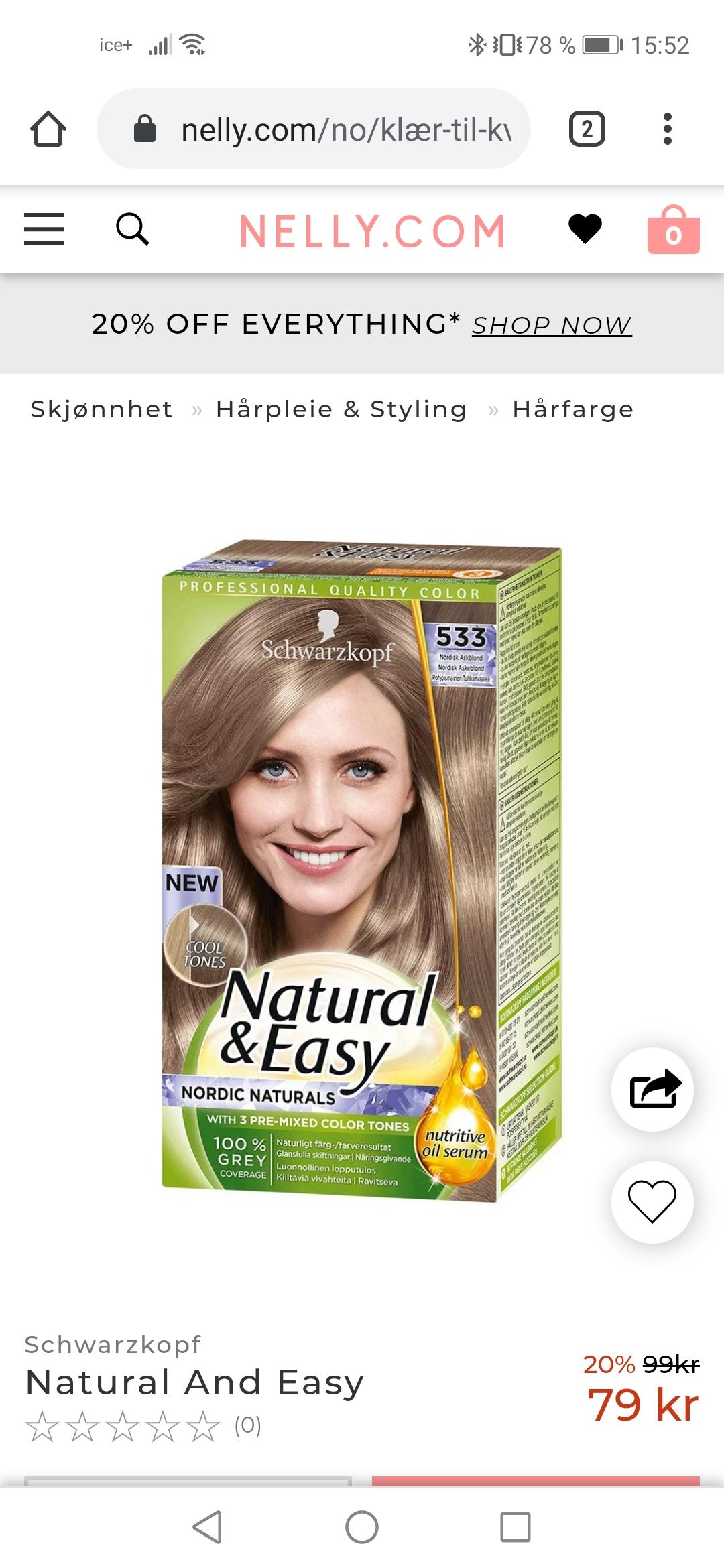Open the shopping bag cart

(x=673, y=229)
